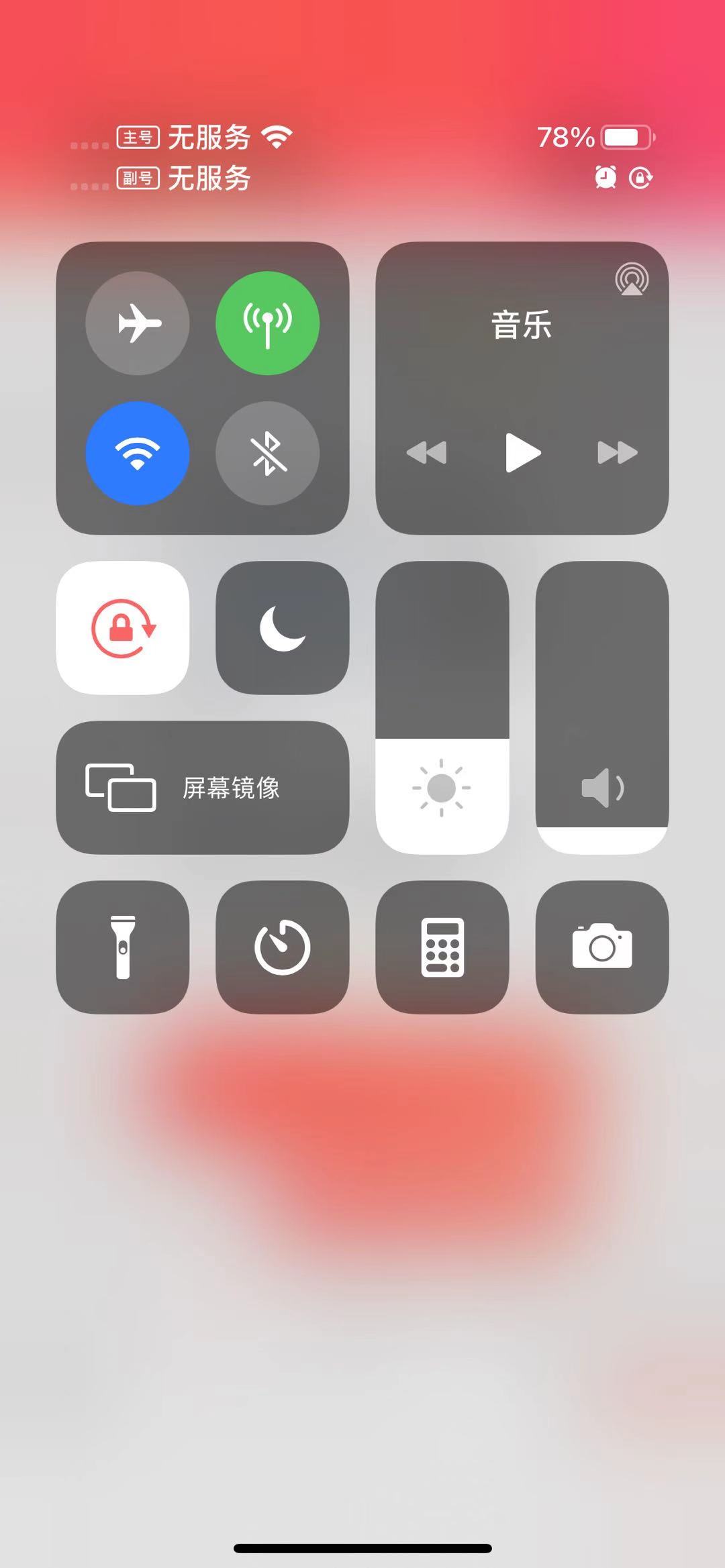This screenshot has height=1568, width=725.
Task: Open the AirPlay audio output icon
Action: click(x=632, y=279)
